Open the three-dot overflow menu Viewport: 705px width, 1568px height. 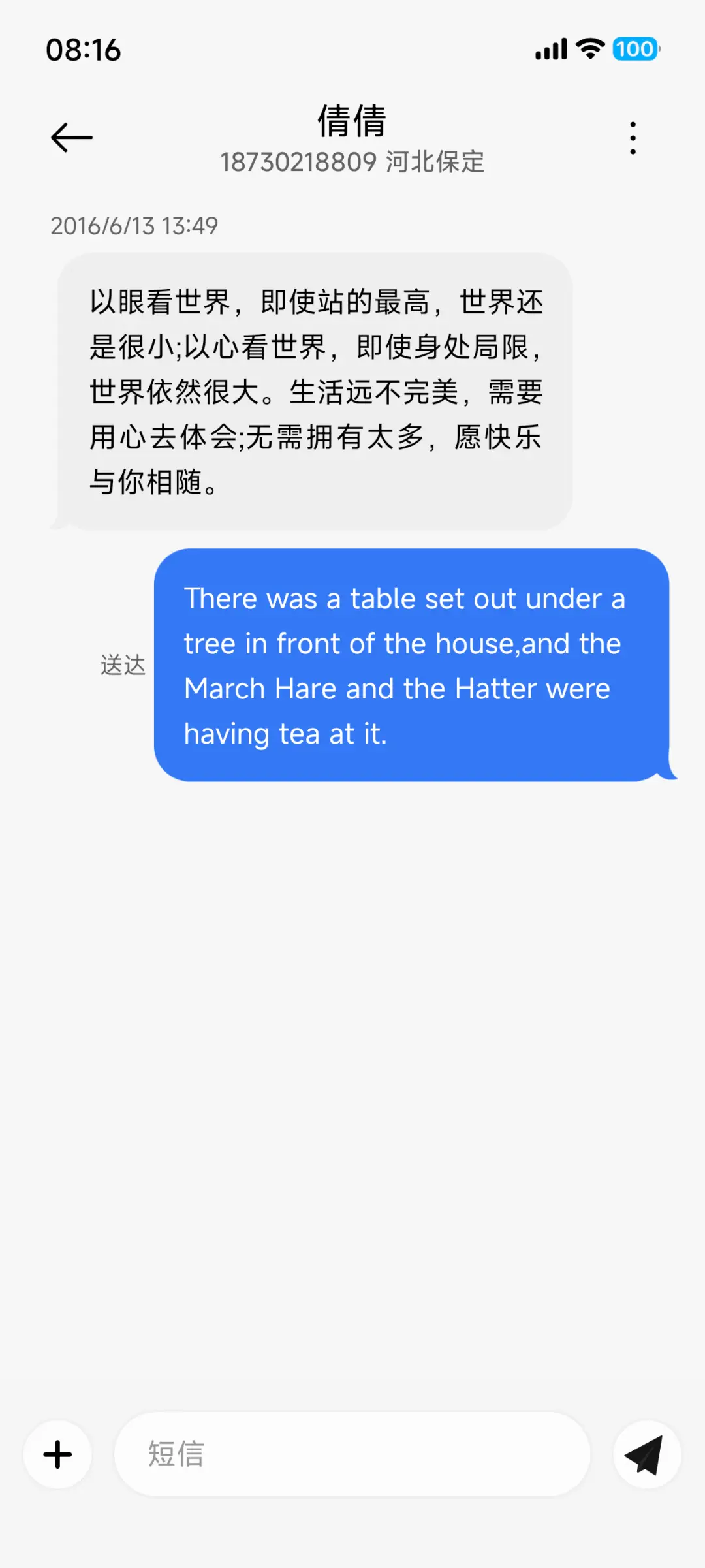(632, 137)
